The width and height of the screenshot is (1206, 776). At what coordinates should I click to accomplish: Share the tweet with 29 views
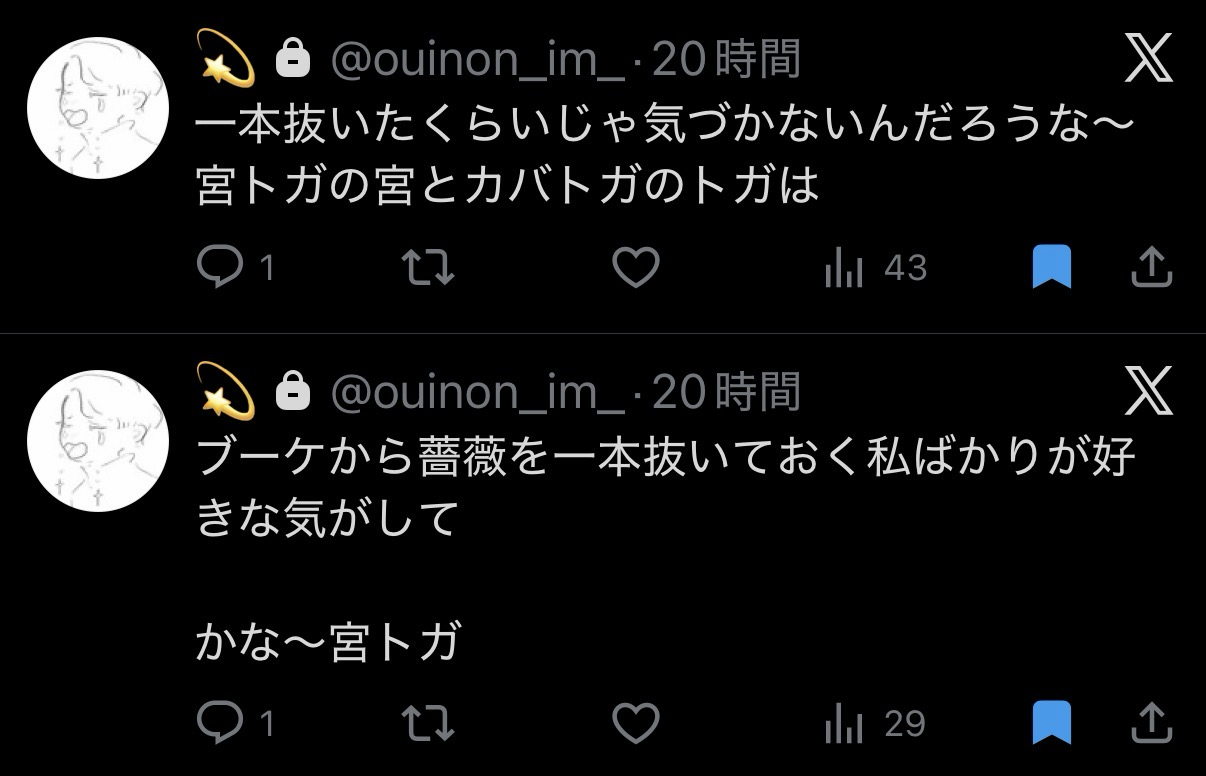(x=1150, y=723)
